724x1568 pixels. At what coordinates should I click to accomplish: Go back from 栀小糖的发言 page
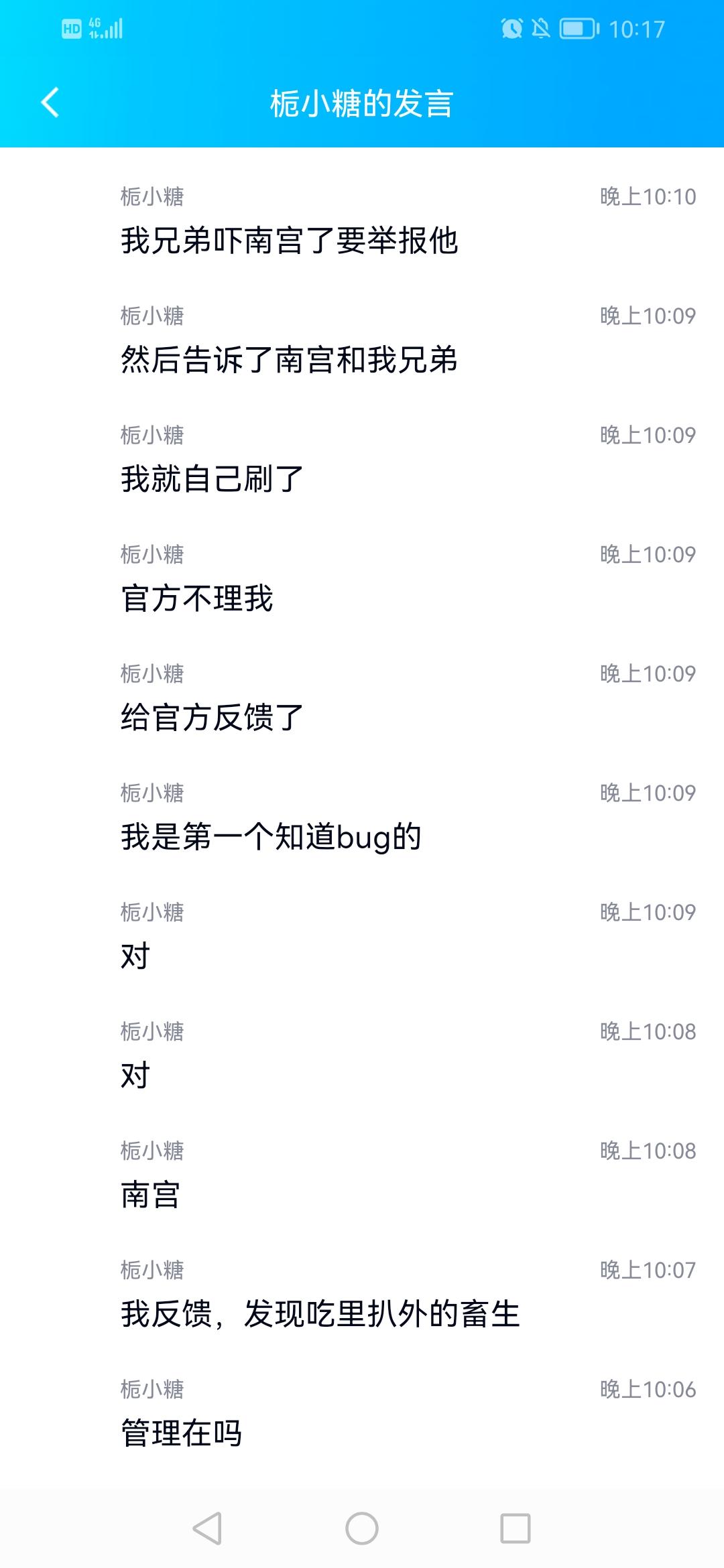[50, 103]
